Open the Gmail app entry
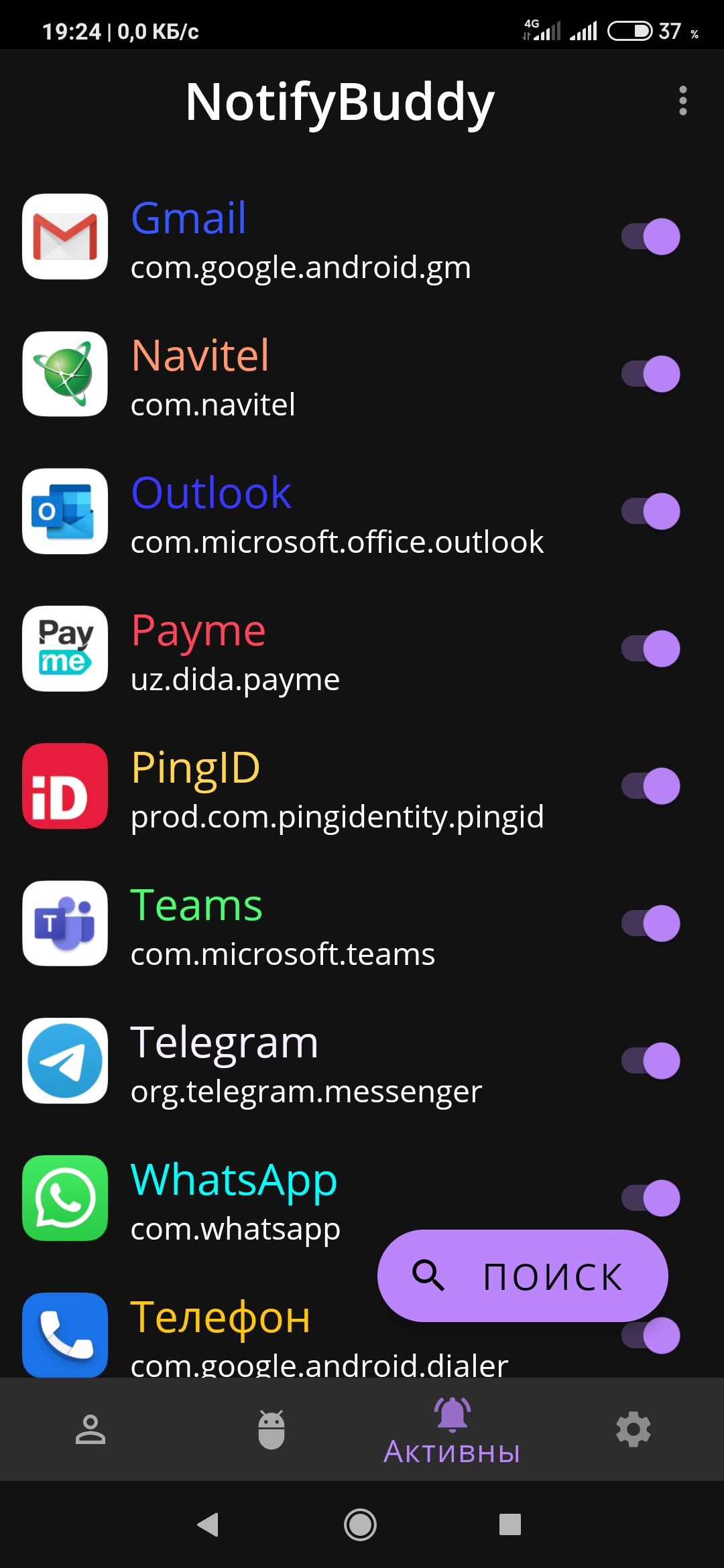This screenshot has width=724, height=1568. coord(302,238)
